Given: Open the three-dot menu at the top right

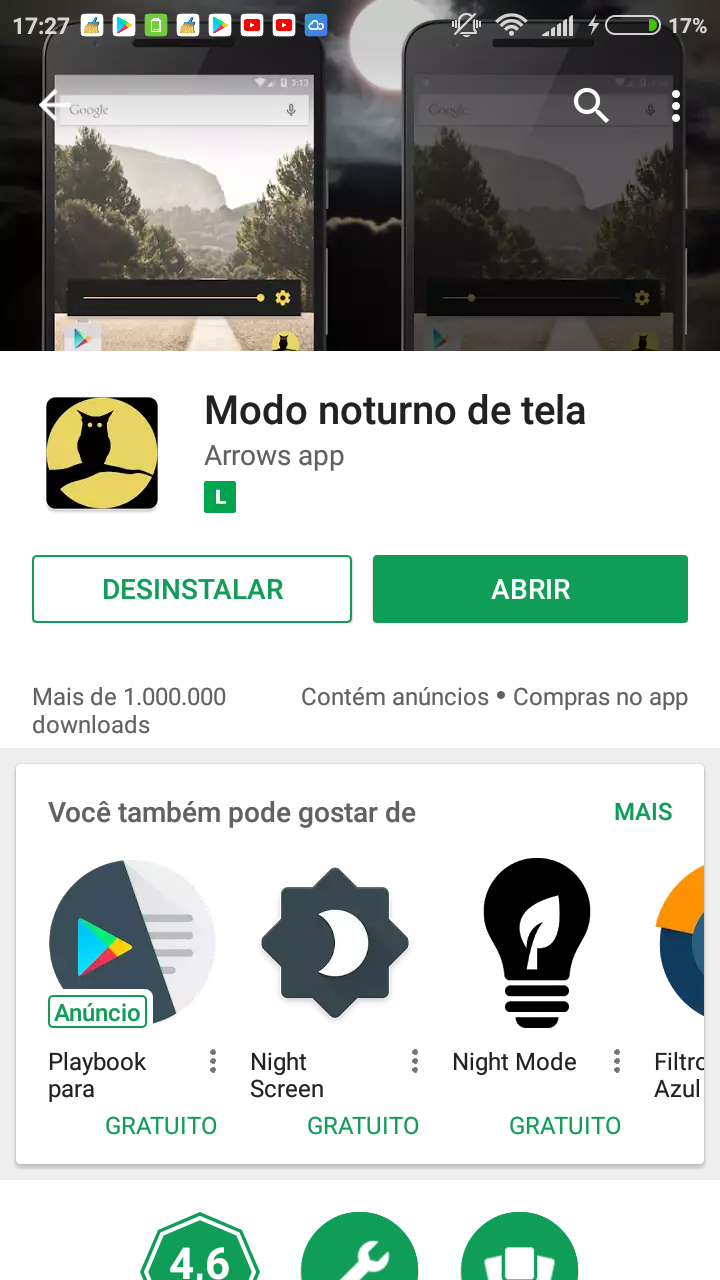Looking at the screenshot, I should (675, 104).
